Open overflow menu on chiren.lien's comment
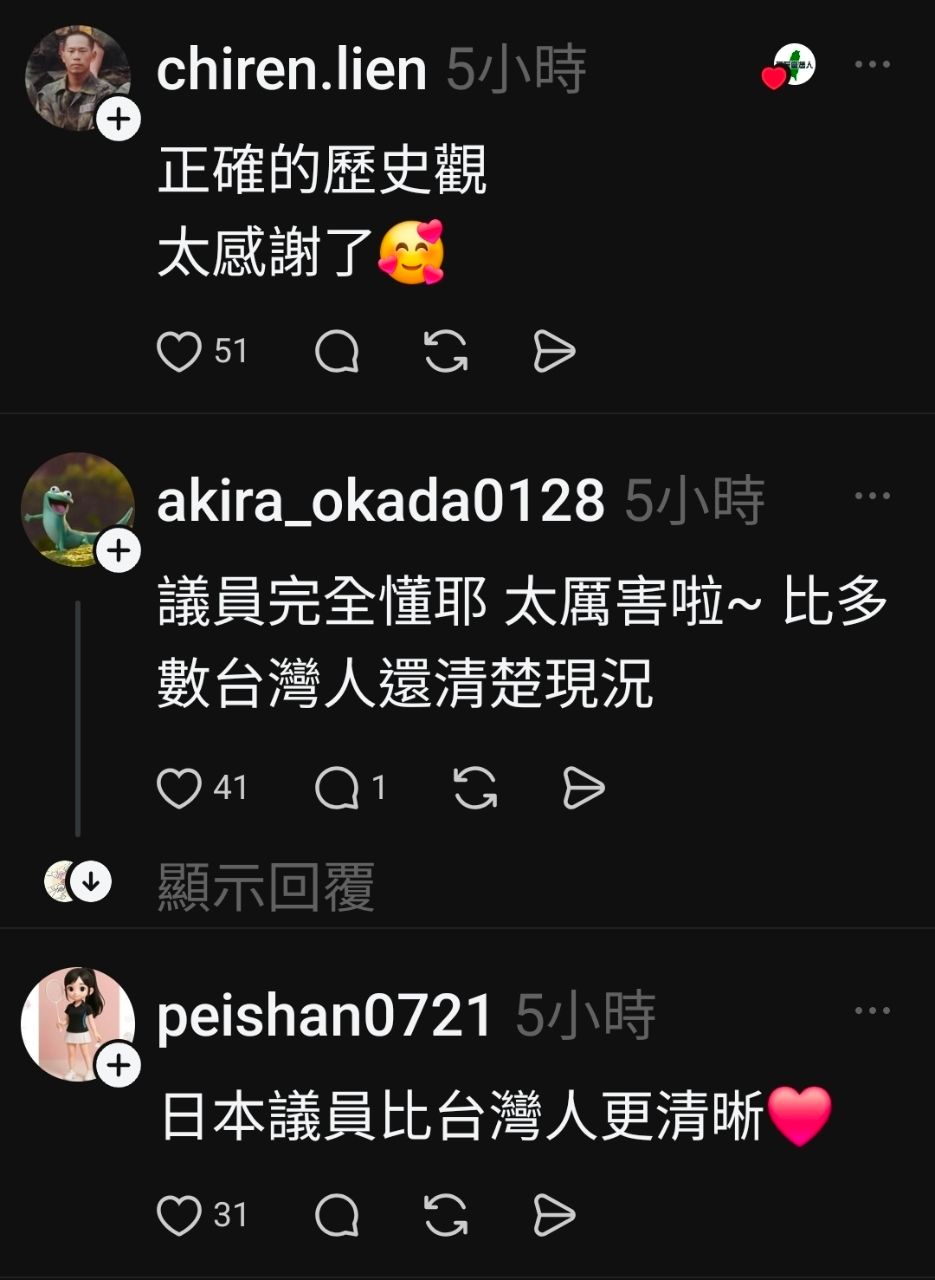 click(x=872, y=65)
